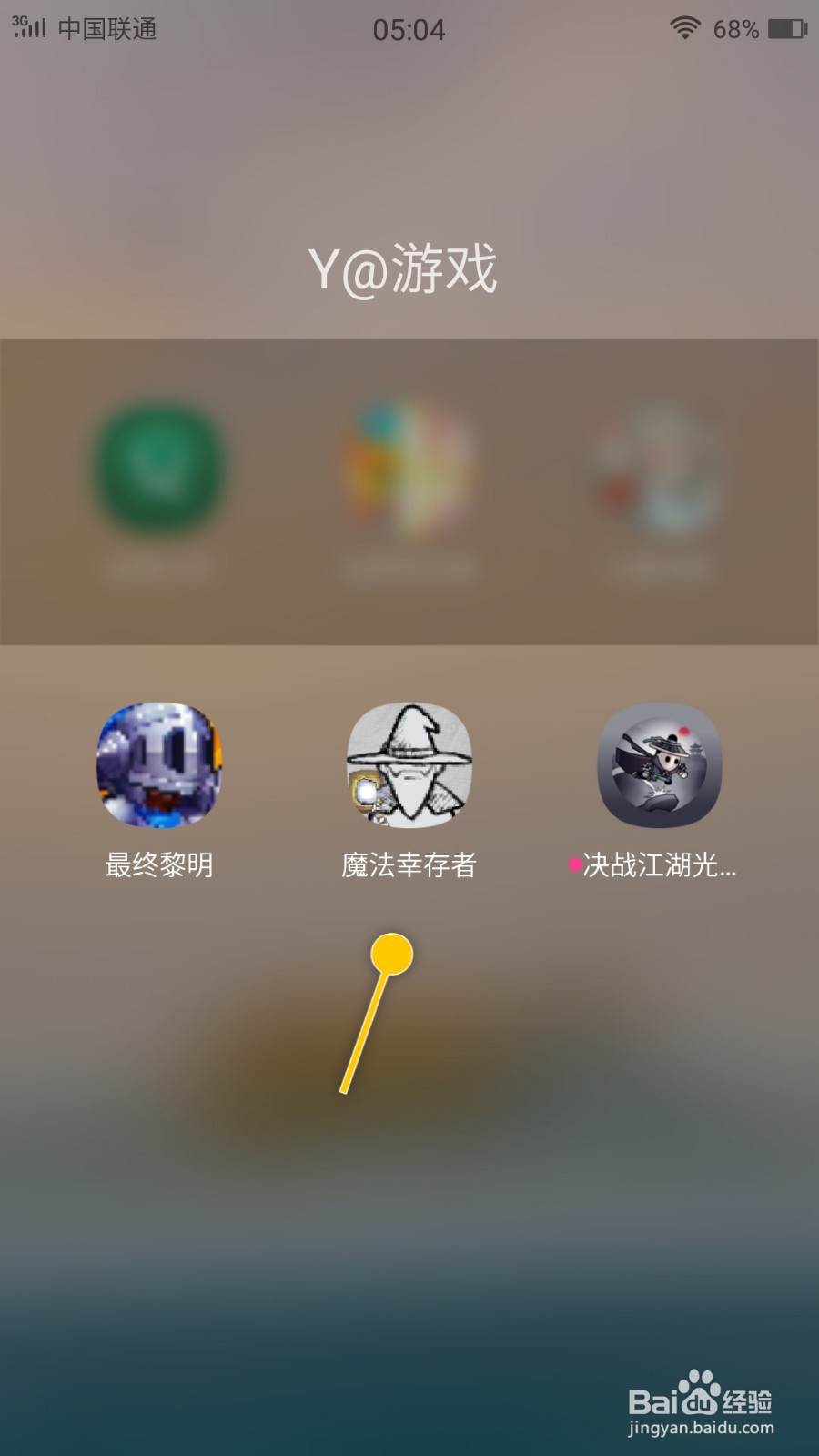
Task: Tap the red notification dot on 决战江湖光
Action: point(573,864)
